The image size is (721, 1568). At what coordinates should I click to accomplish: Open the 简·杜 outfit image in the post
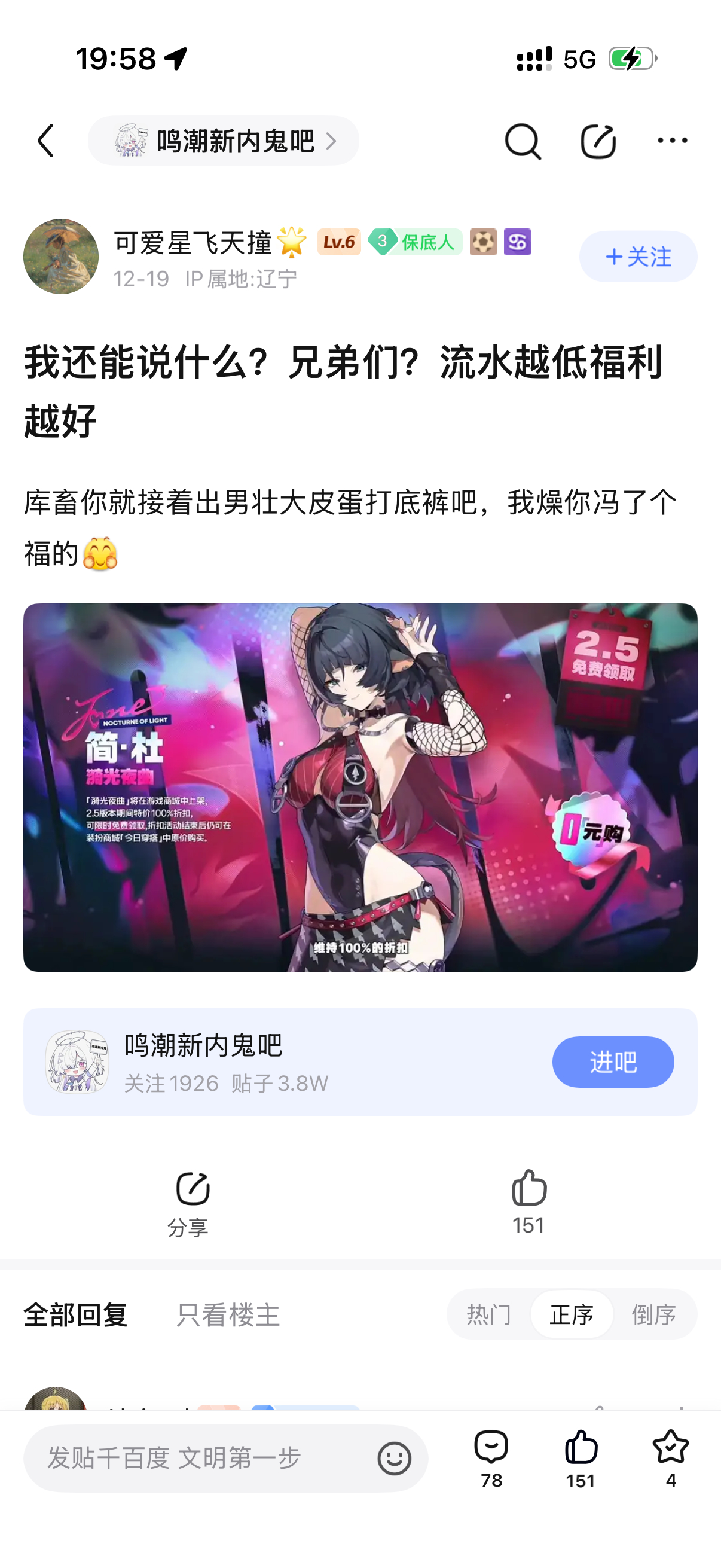click(360, 787)
